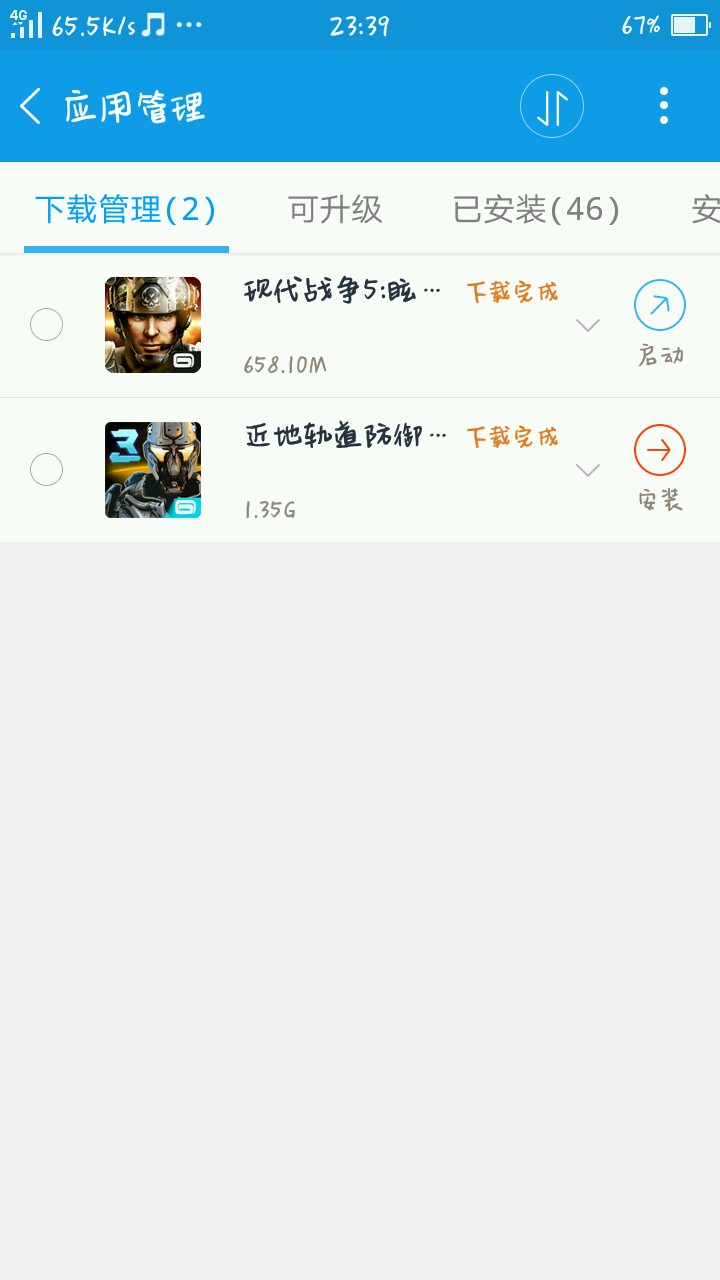Switch to the 可升级 tab
The width and height of the screenshot is (720, 1280).
click(335, 210)
